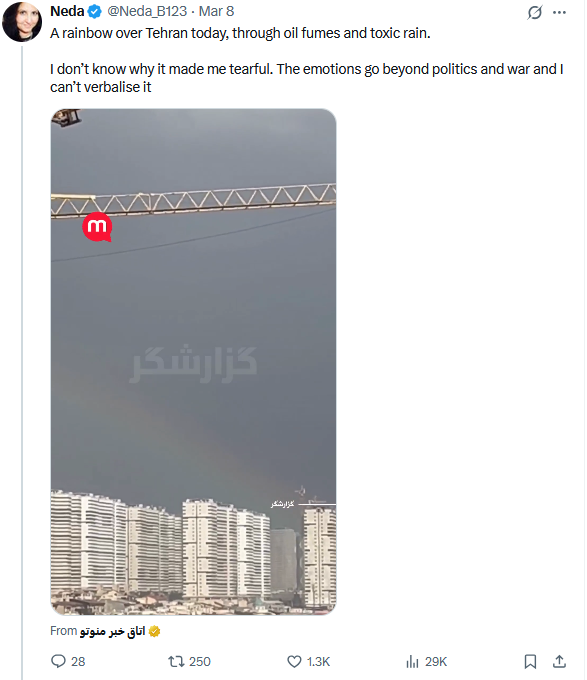This screenshot has width=587, height=680.
Task: Bookmark this post
Action: 530,661
